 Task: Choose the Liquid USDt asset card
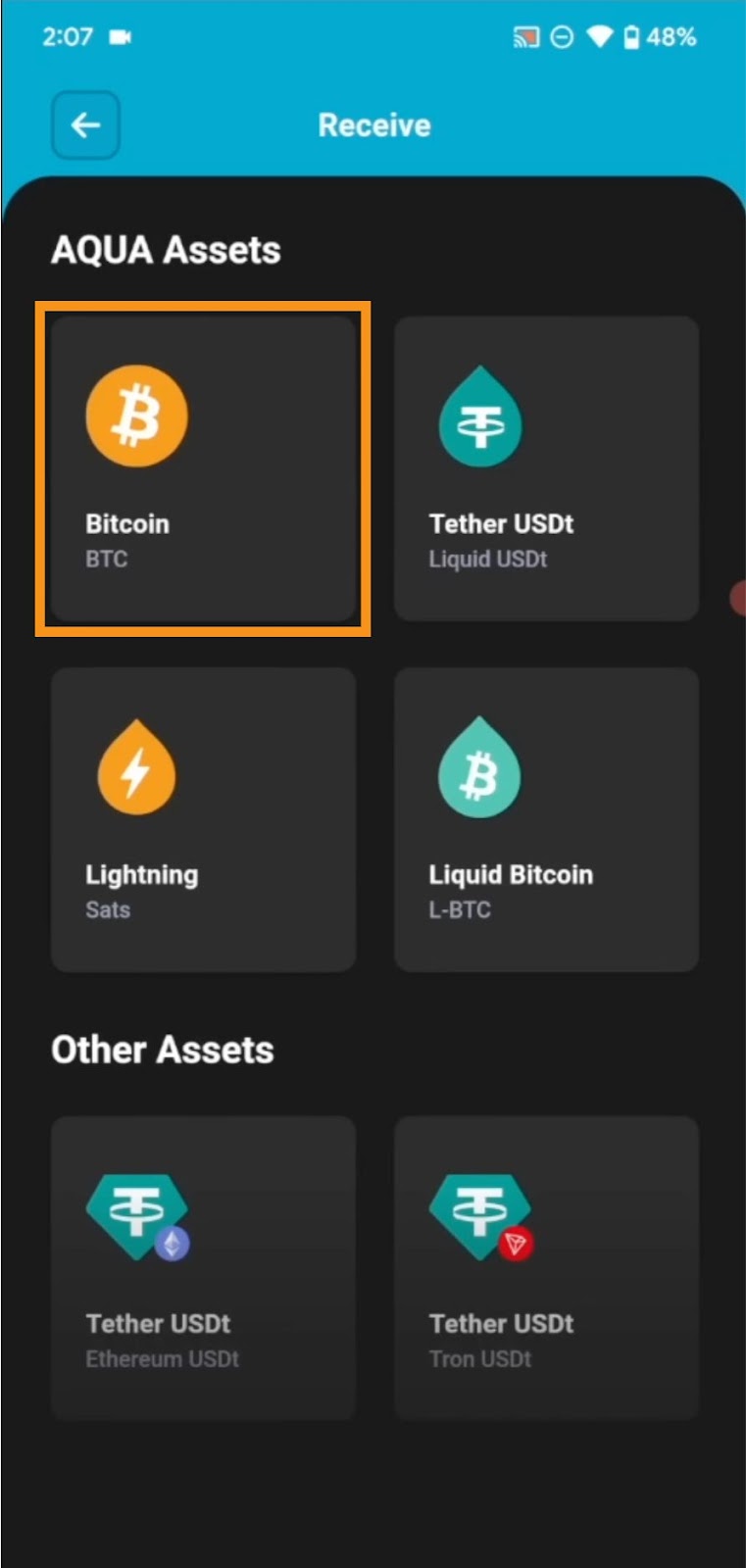(546, 468)
